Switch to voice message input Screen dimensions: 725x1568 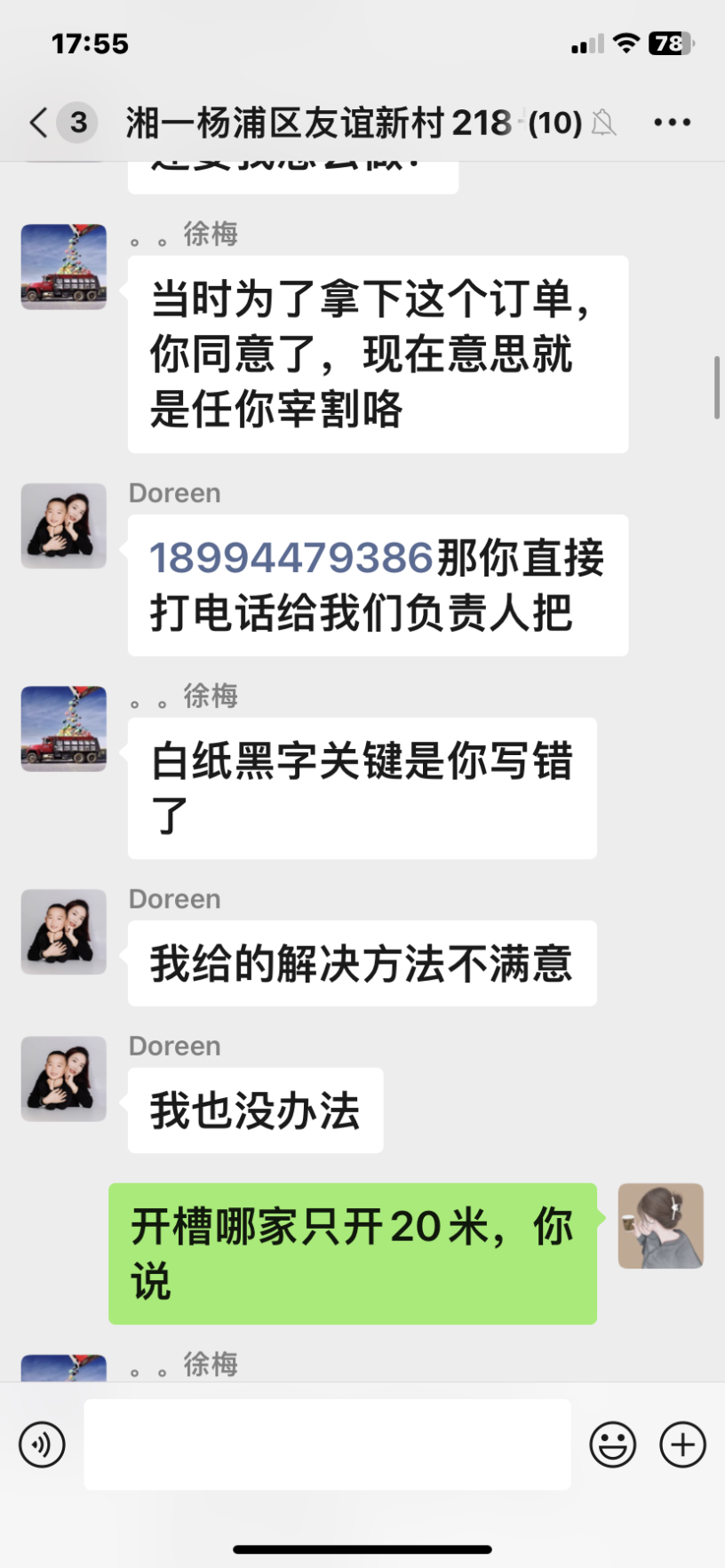click(x=43, y=1445)
